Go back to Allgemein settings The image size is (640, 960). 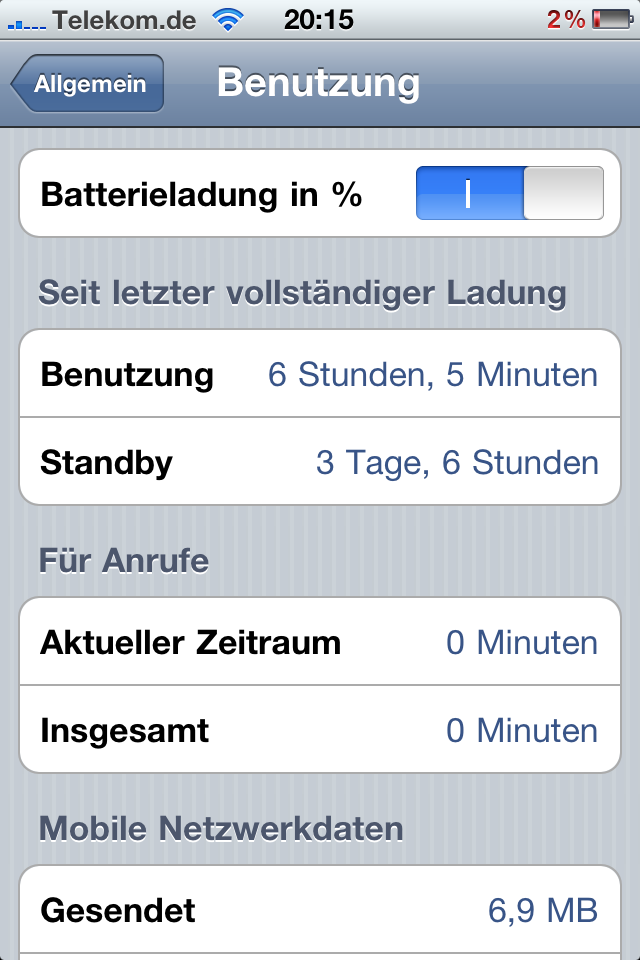pos(88,84)
